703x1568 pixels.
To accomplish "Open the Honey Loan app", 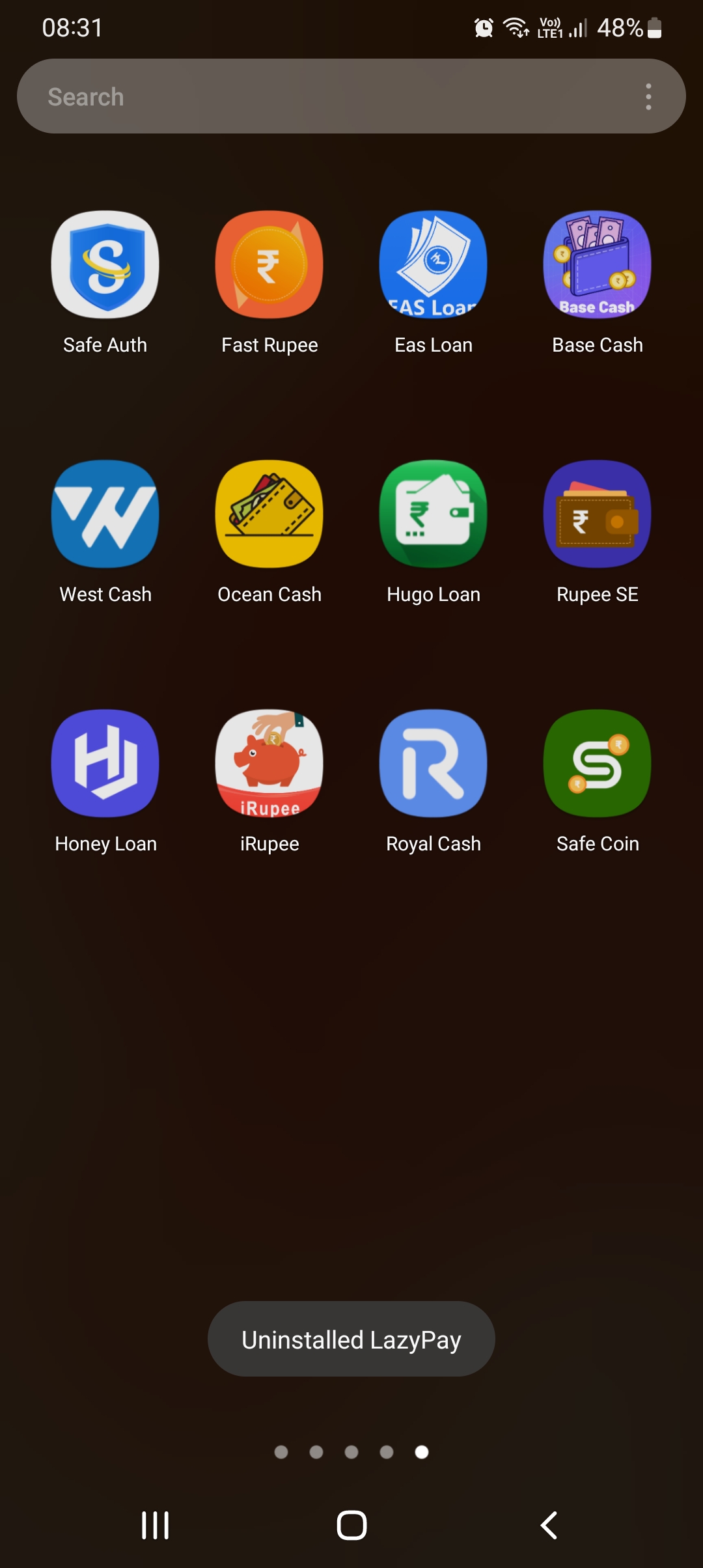I will coord(105,763).
